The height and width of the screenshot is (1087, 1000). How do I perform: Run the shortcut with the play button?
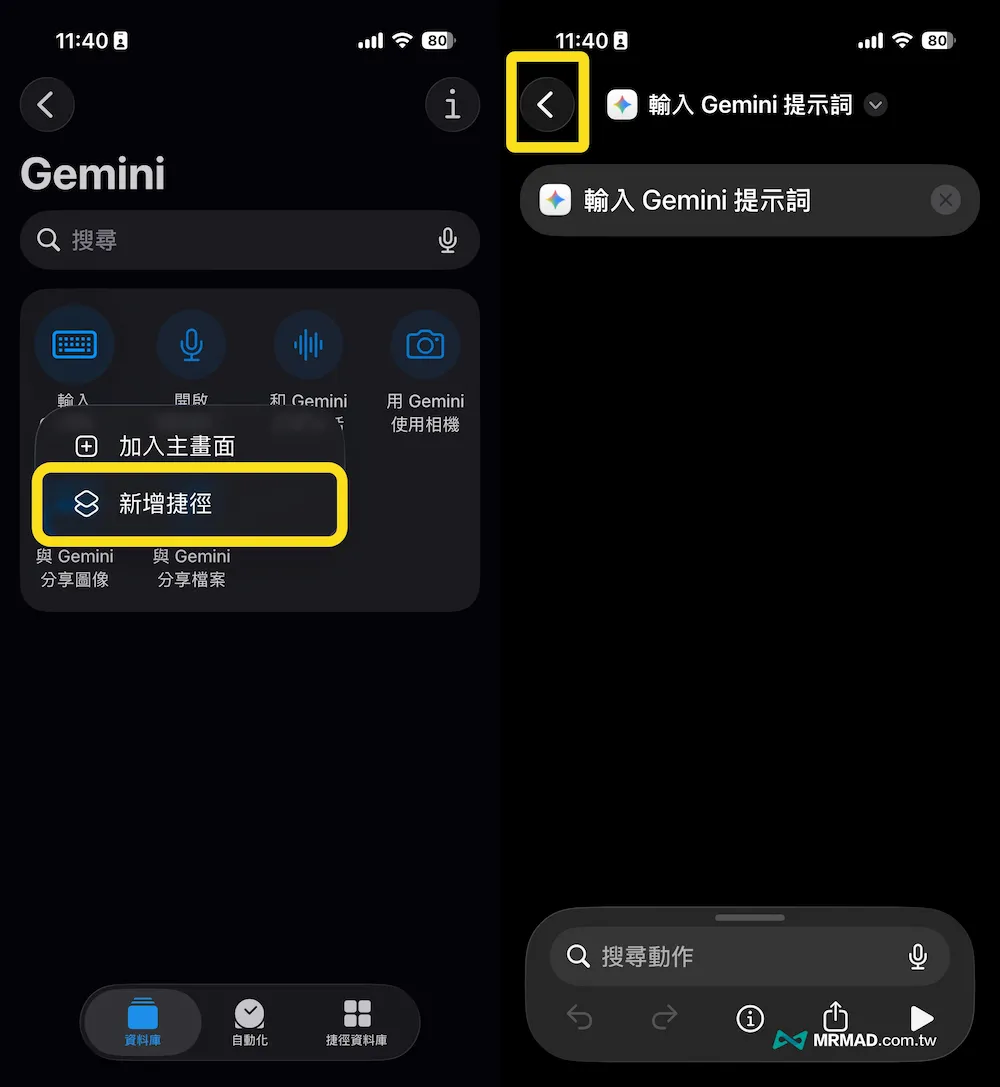(921, 1018)
